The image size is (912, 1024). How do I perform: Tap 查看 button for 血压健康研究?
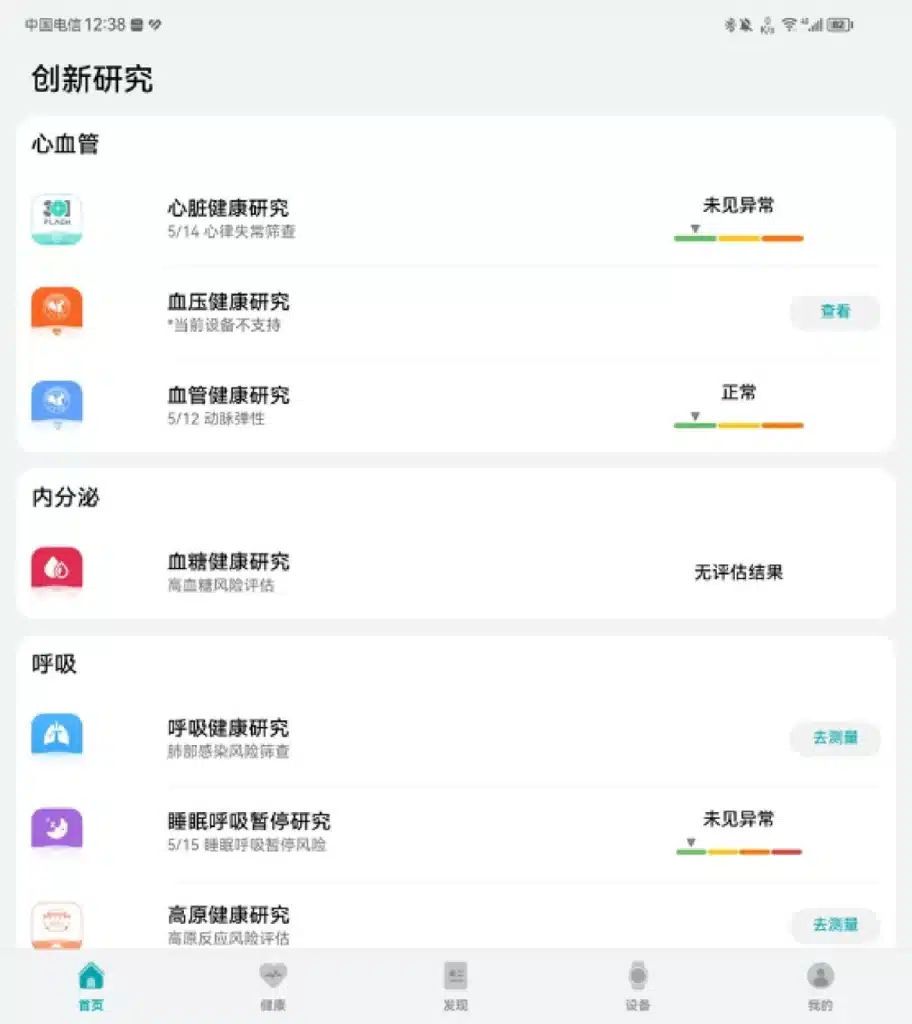835,312
